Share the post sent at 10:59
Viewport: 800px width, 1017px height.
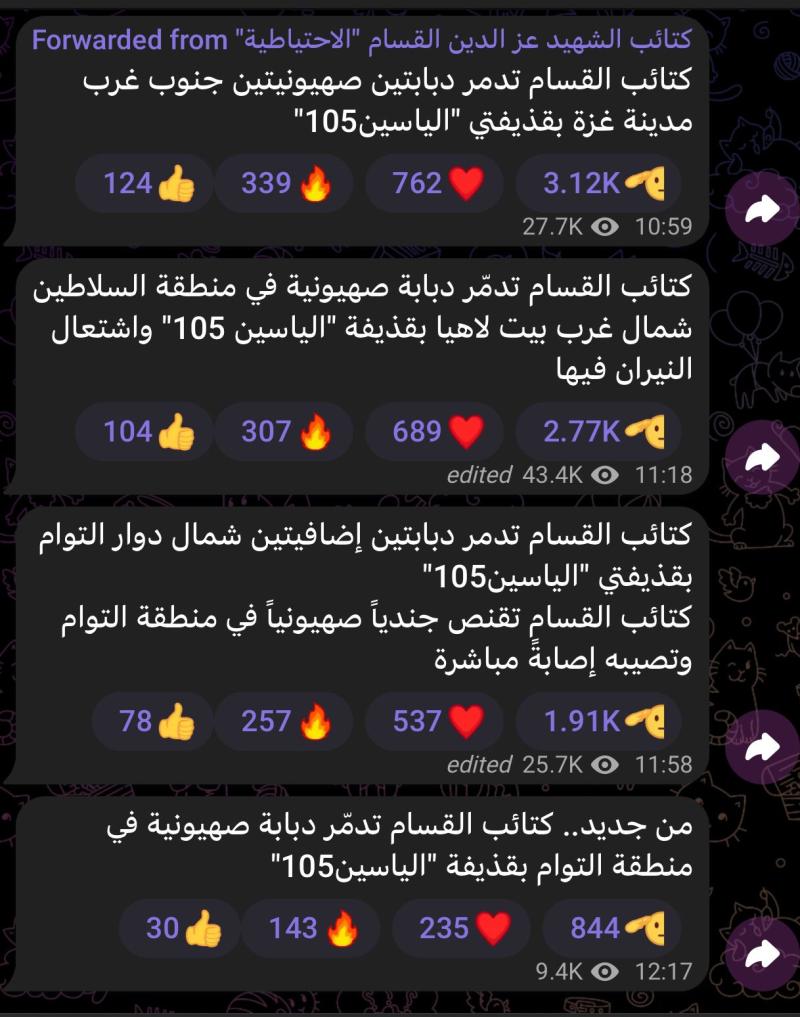pos(762,209)
